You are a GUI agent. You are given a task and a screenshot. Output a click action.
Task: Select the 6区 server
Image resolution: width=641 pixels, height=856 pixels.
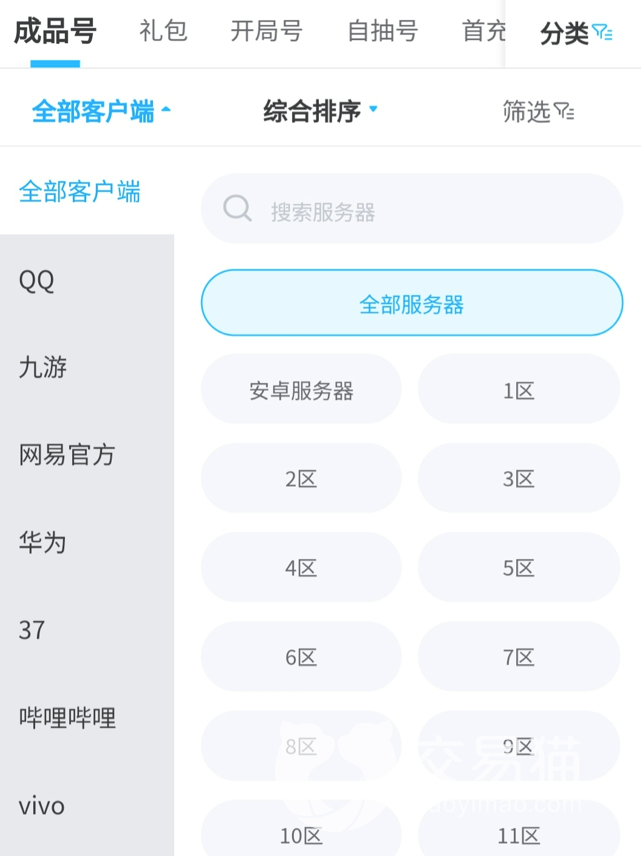click(x=301, y=657)
